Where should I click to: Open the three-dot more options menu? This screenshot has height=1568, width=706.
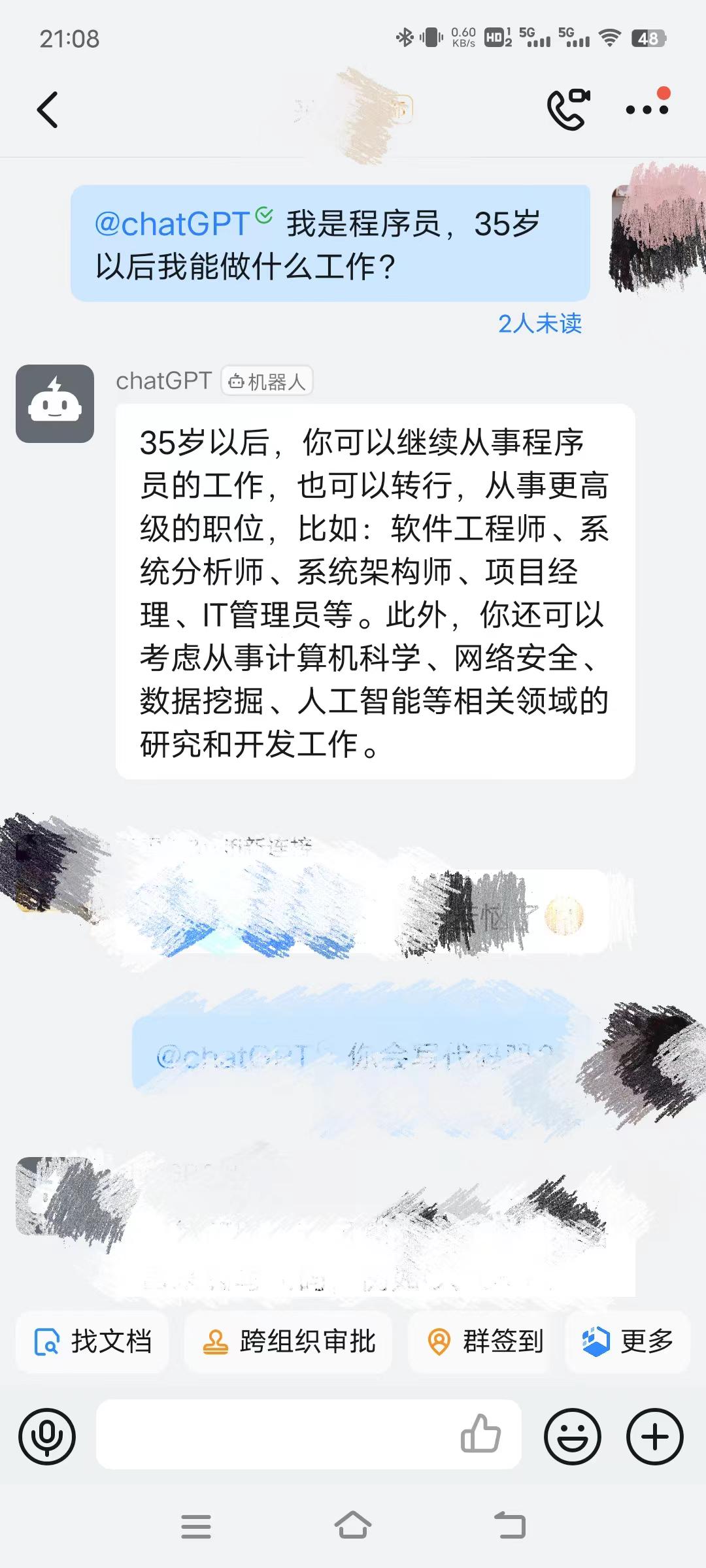[647, 110]
